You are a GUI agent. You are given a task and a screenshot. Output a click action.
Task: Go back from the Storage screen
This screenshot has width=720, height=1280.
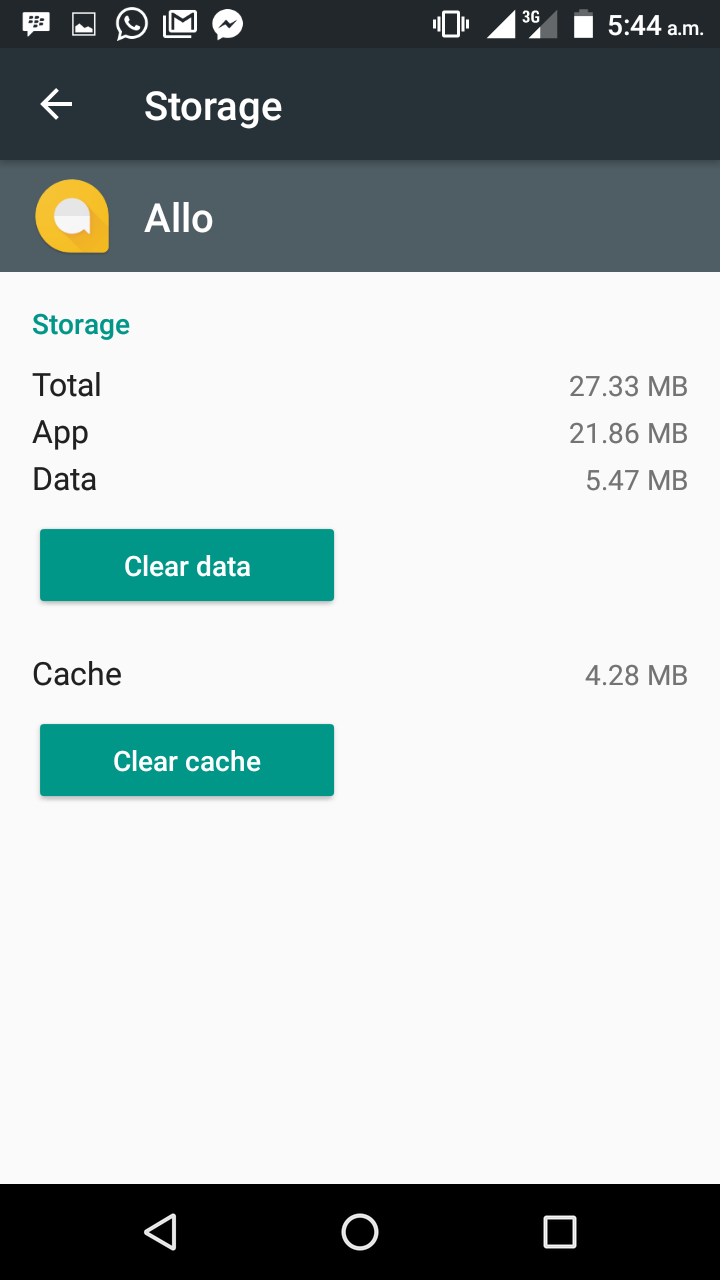click(x=57, y=105)
